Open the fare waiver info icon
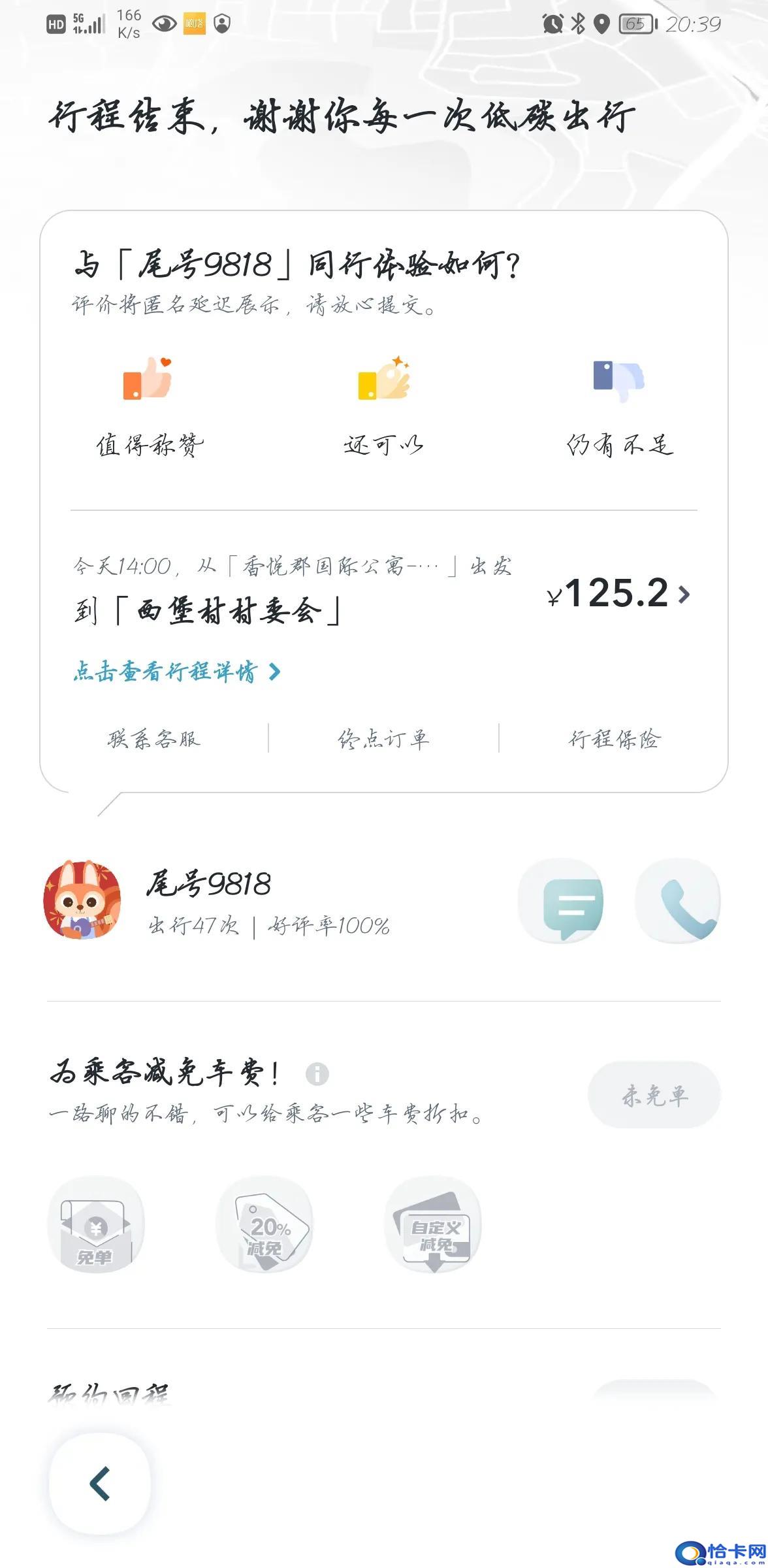Screen dimensions: 768x1568 click(x=317, y=1073)
